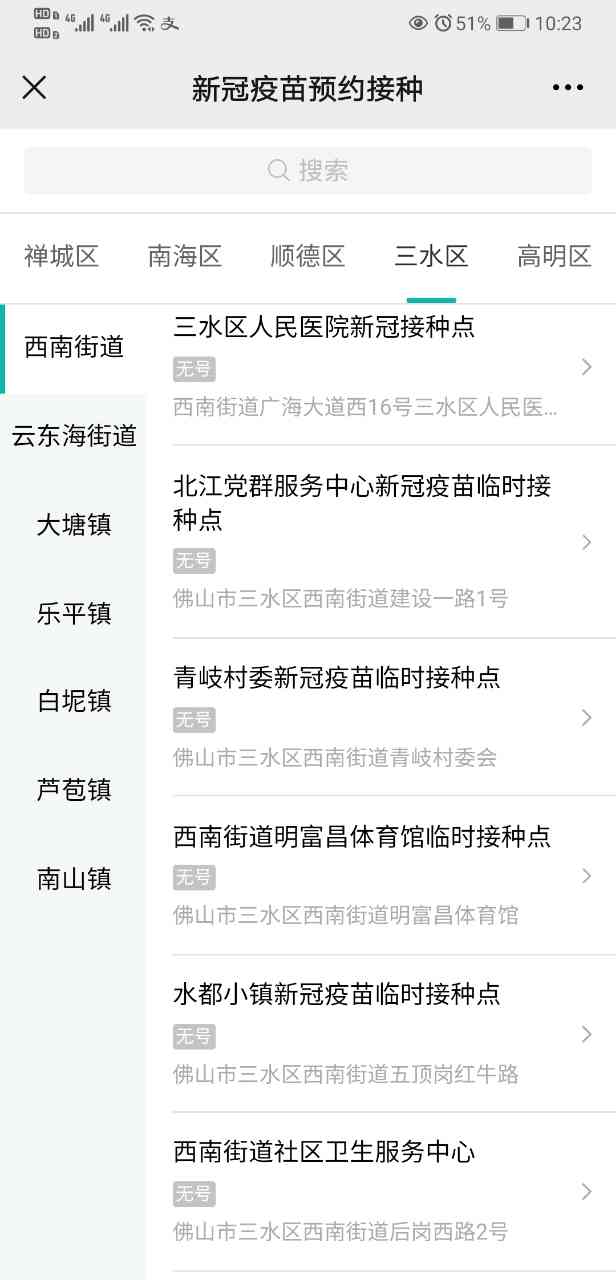Choose 大塘镇 from the side list
Viewport: 616px width, 1280px height.
[x=74, y=525]
